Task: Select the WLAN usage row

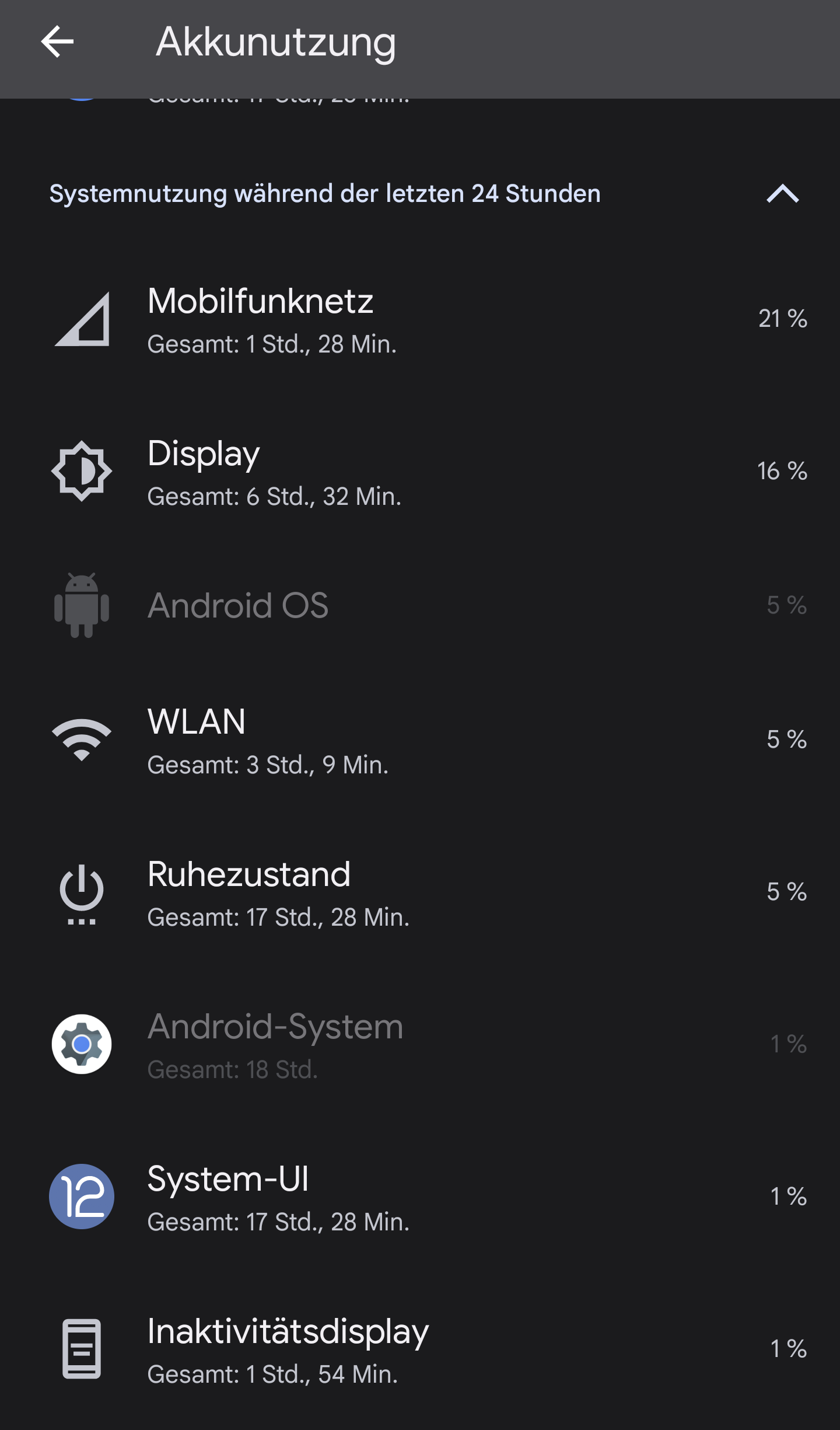Action: pyautogui.click(x=420, y=740)
